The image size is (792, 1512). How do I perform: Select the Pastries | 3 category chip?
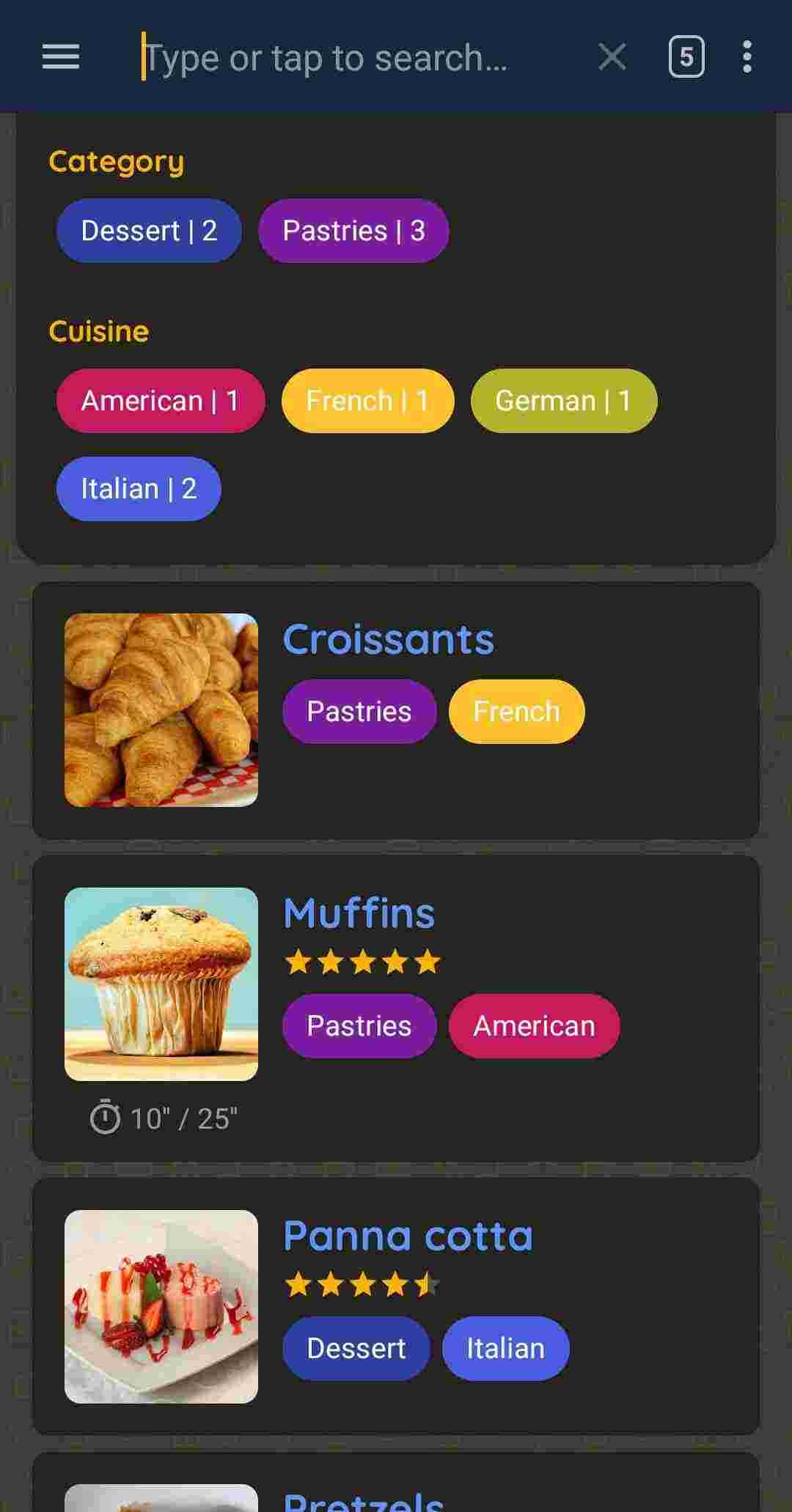click(x=353, y=230)
